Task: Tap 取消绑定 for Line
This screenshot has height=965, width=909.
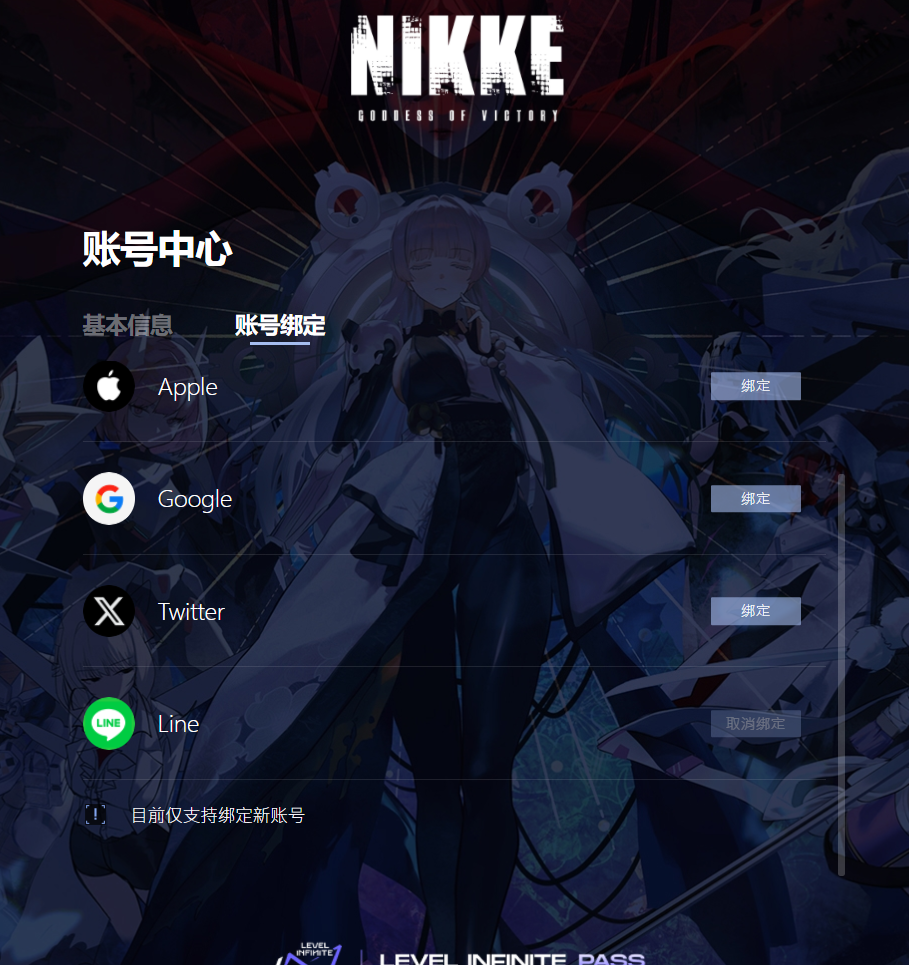Action: pyautogui.click(x=755, y=724)
